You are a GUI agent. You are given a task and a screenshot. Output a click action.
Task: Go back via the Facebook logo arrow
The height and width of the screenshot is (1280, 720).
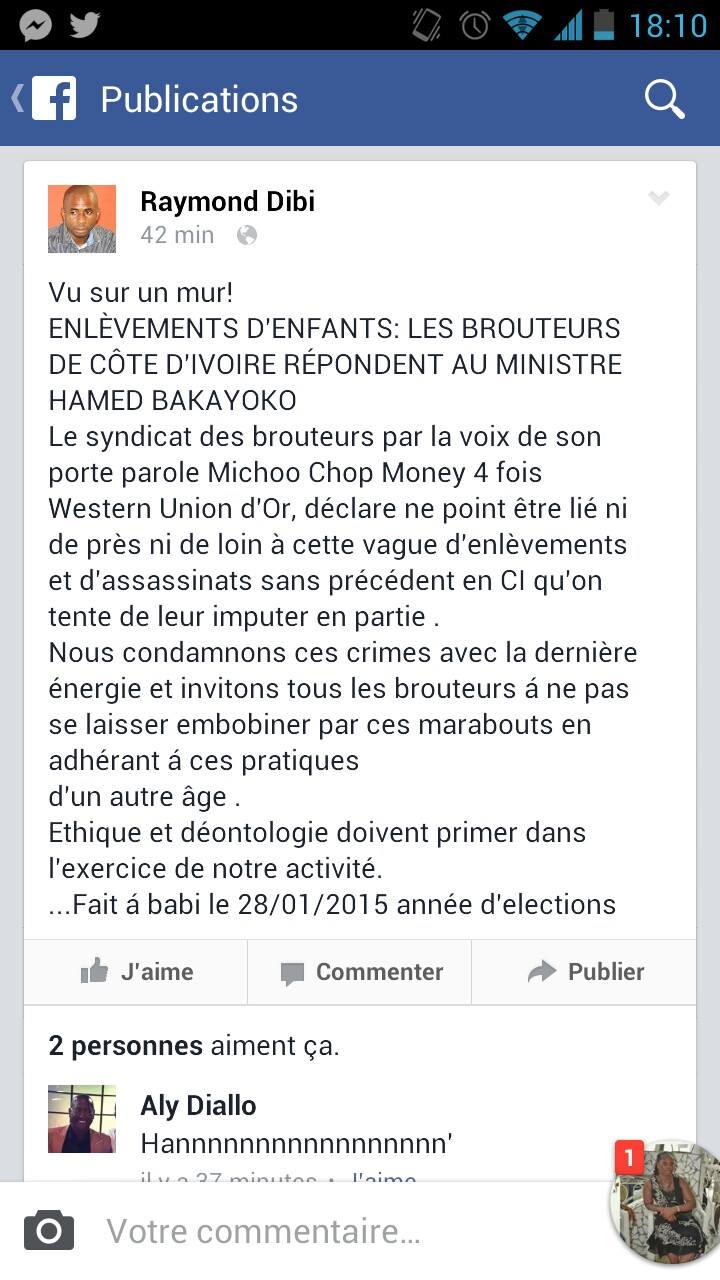click(x=44, y=99)
